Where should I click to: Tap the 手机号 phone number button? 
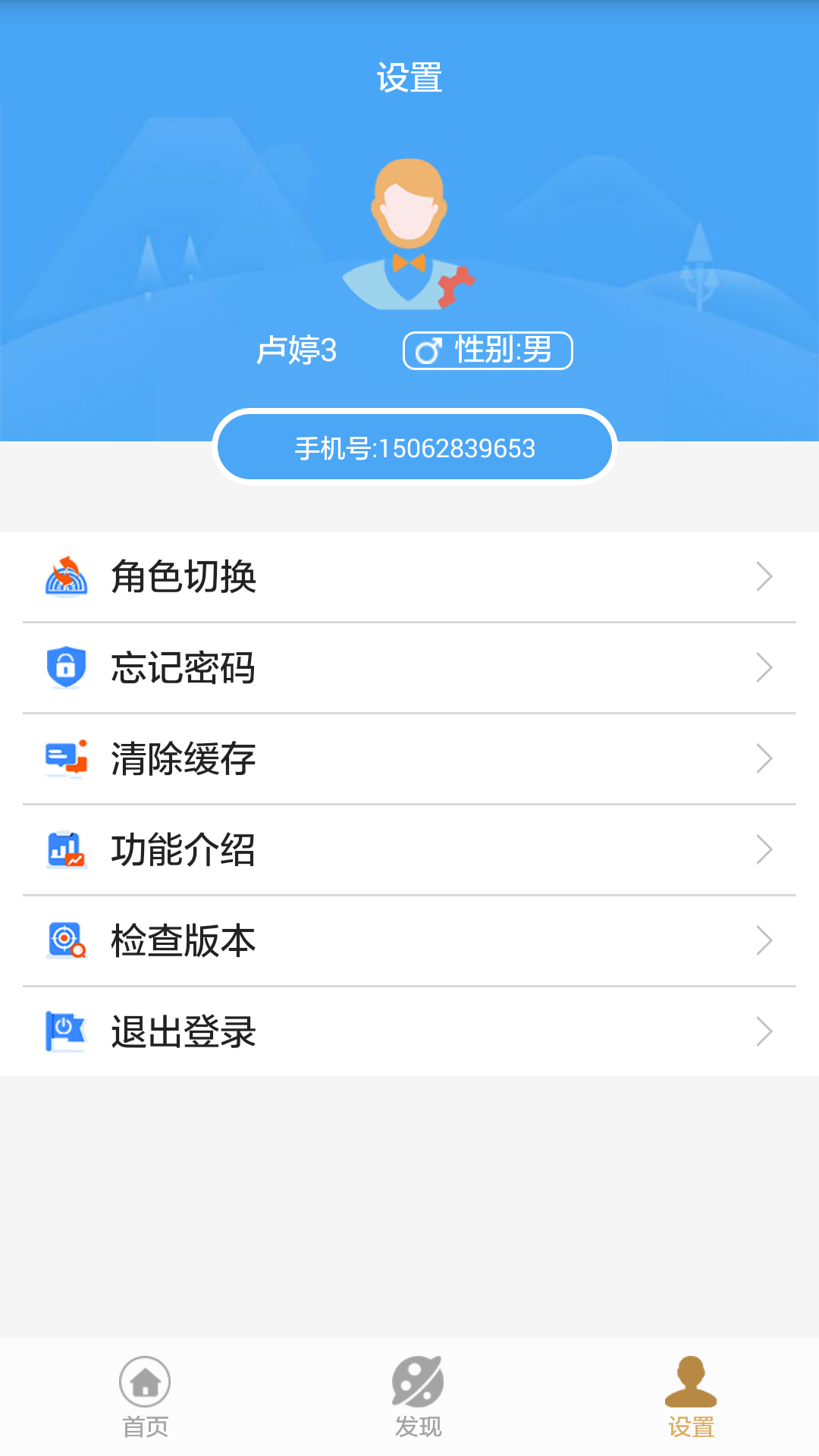[415, 448]
